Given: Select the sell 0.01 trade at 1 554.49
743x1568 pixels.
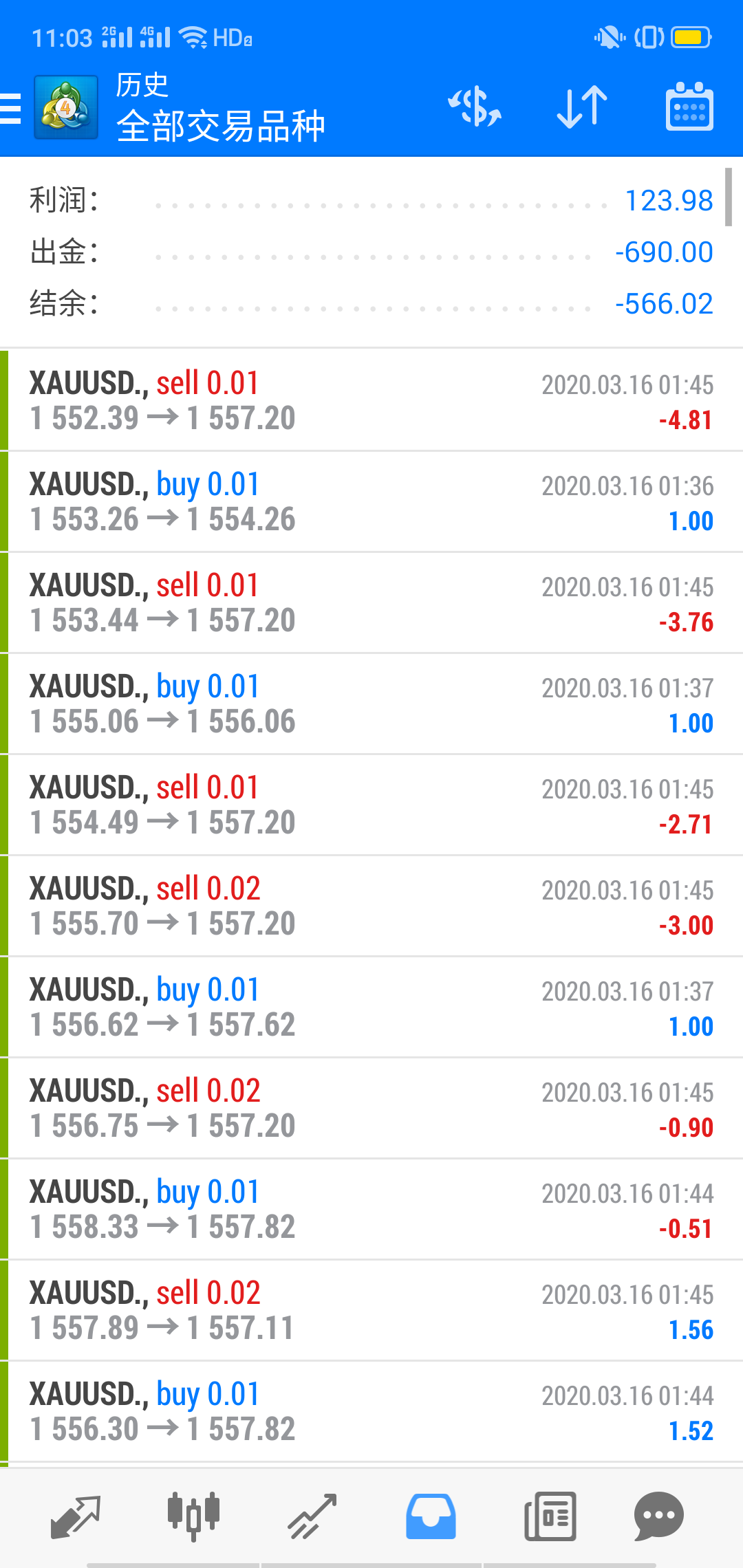Looking at the screenshot, I should coord(371,805).
